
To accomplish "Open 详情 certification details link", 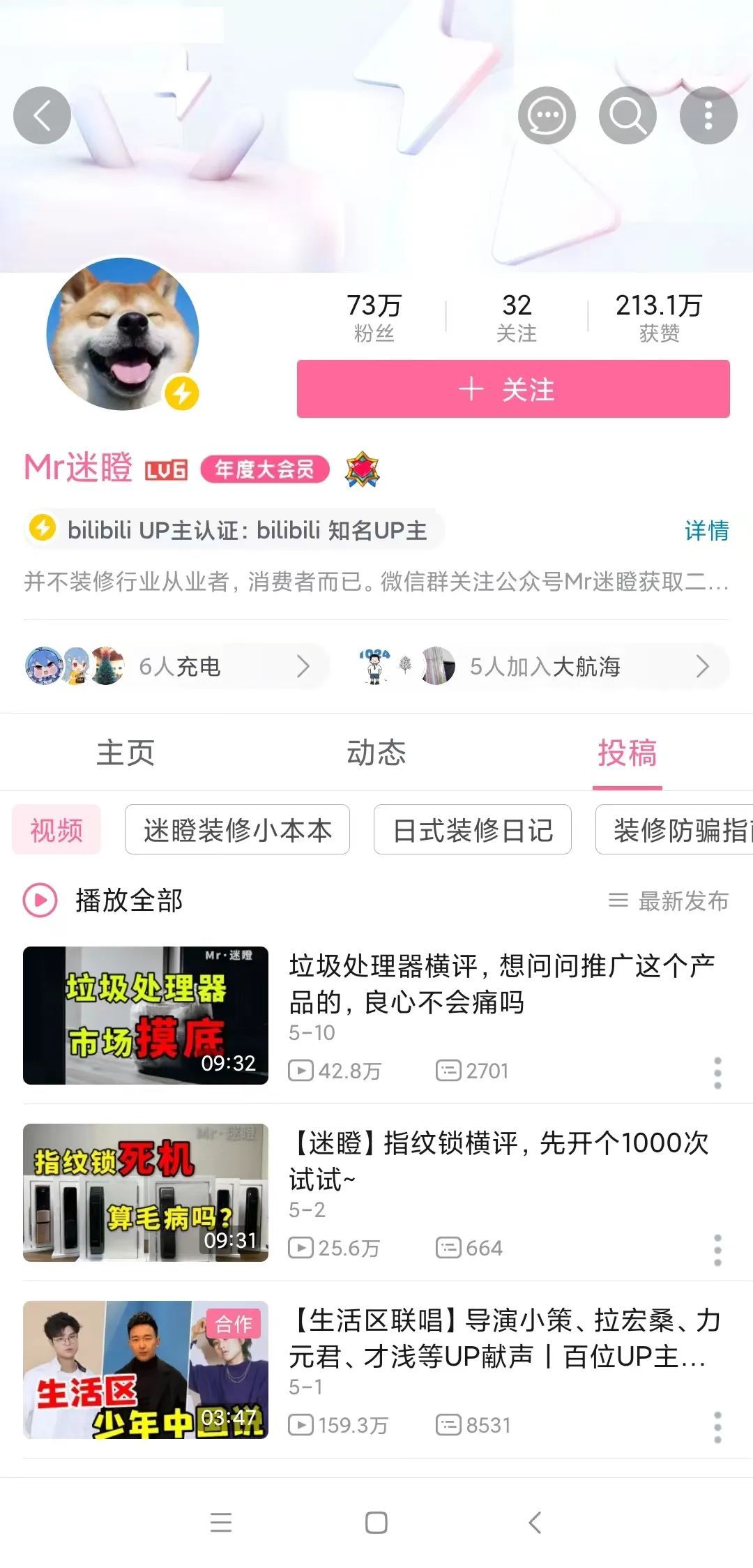I will [x=706, y=531].
